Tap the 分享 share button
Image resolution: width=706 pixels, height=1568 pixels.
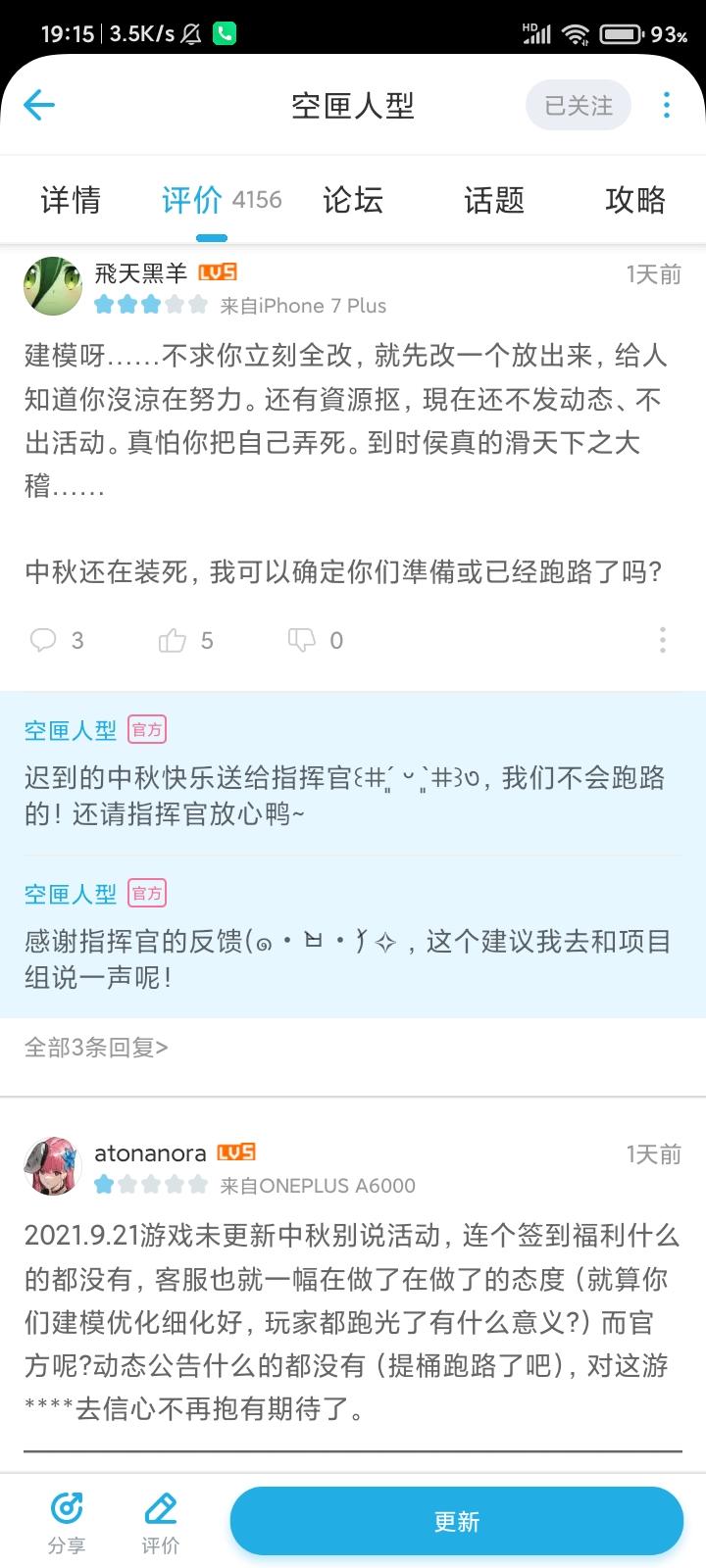click(x=67, y=1521)
